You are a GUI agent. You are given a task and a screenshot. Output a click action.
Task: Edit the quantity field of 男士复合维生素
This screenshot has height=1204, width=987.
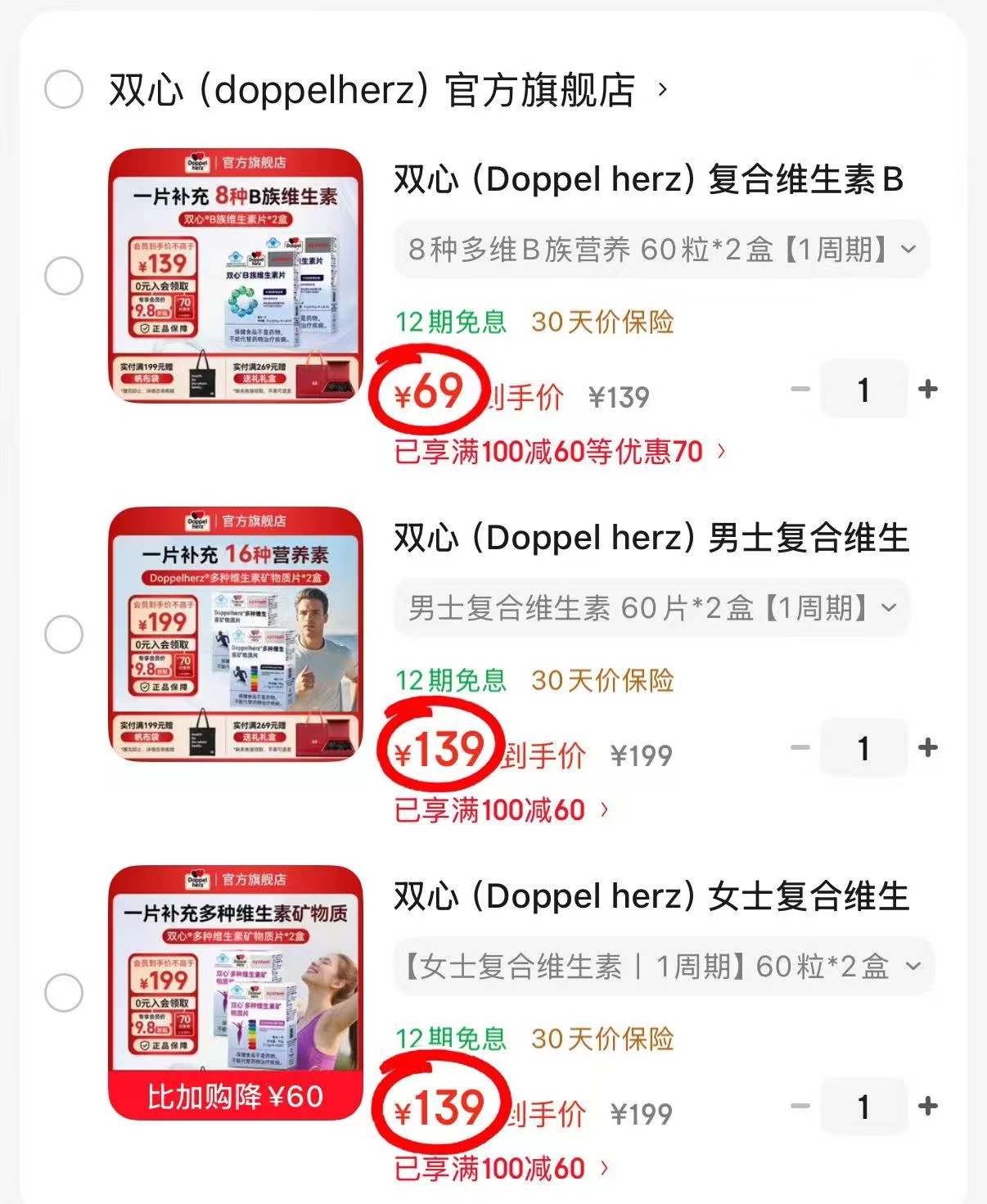(x=864, y=747)
